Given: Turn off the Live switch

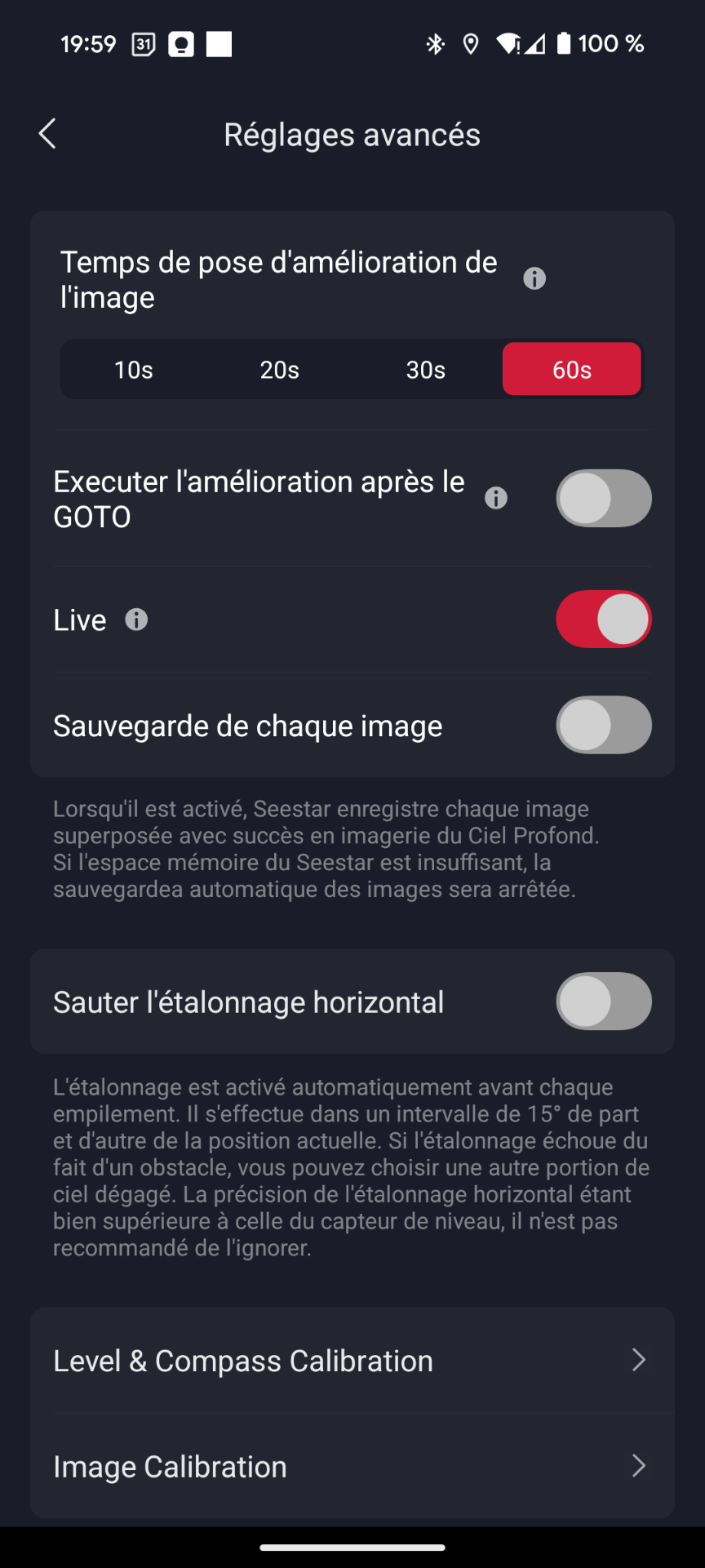Looking at the screenshot, I should [x=604, y=620].
